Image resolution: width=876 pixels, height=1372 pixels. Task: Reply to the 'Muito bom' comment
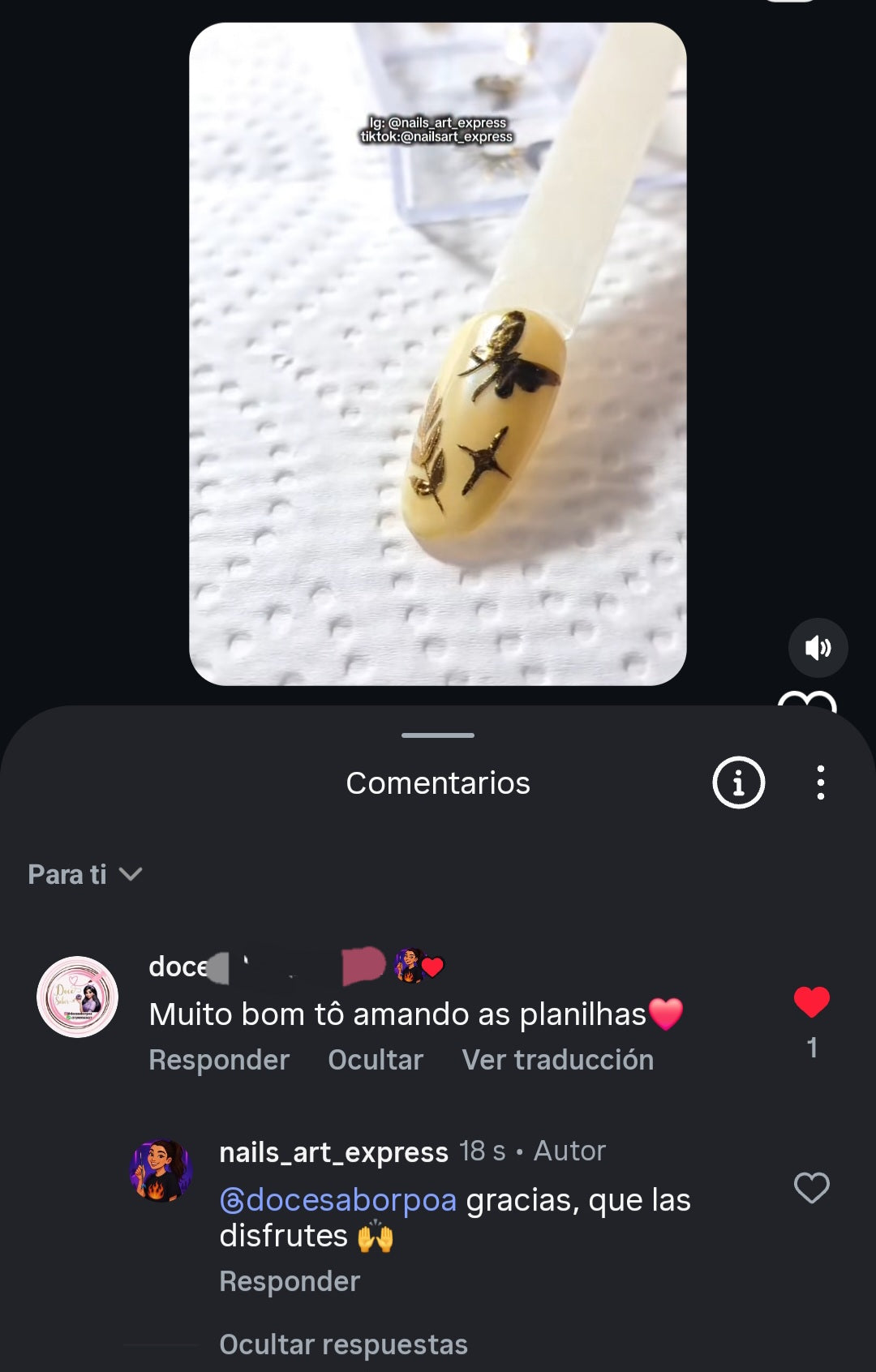(218, 1060)
